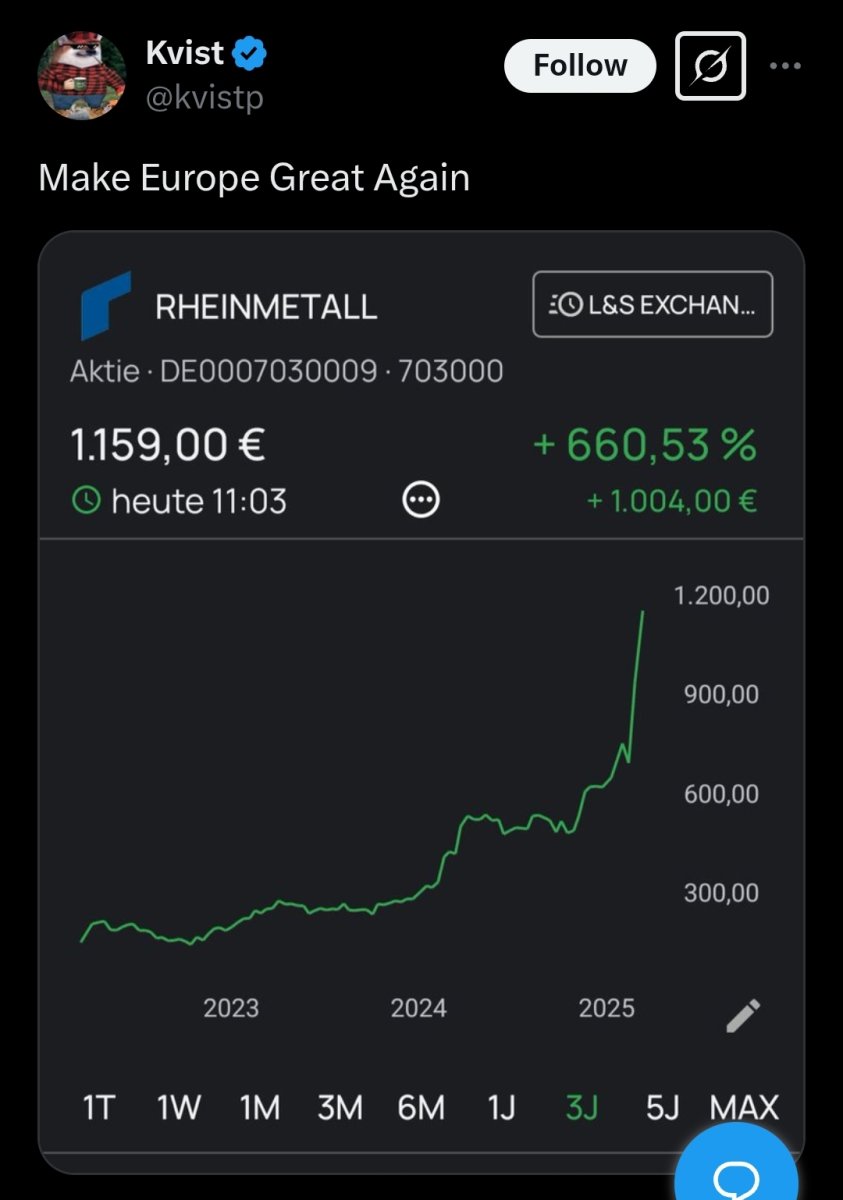Switch to the 1W timeframe
This screenshot has height=1200, width=843.
(177, 1107)
